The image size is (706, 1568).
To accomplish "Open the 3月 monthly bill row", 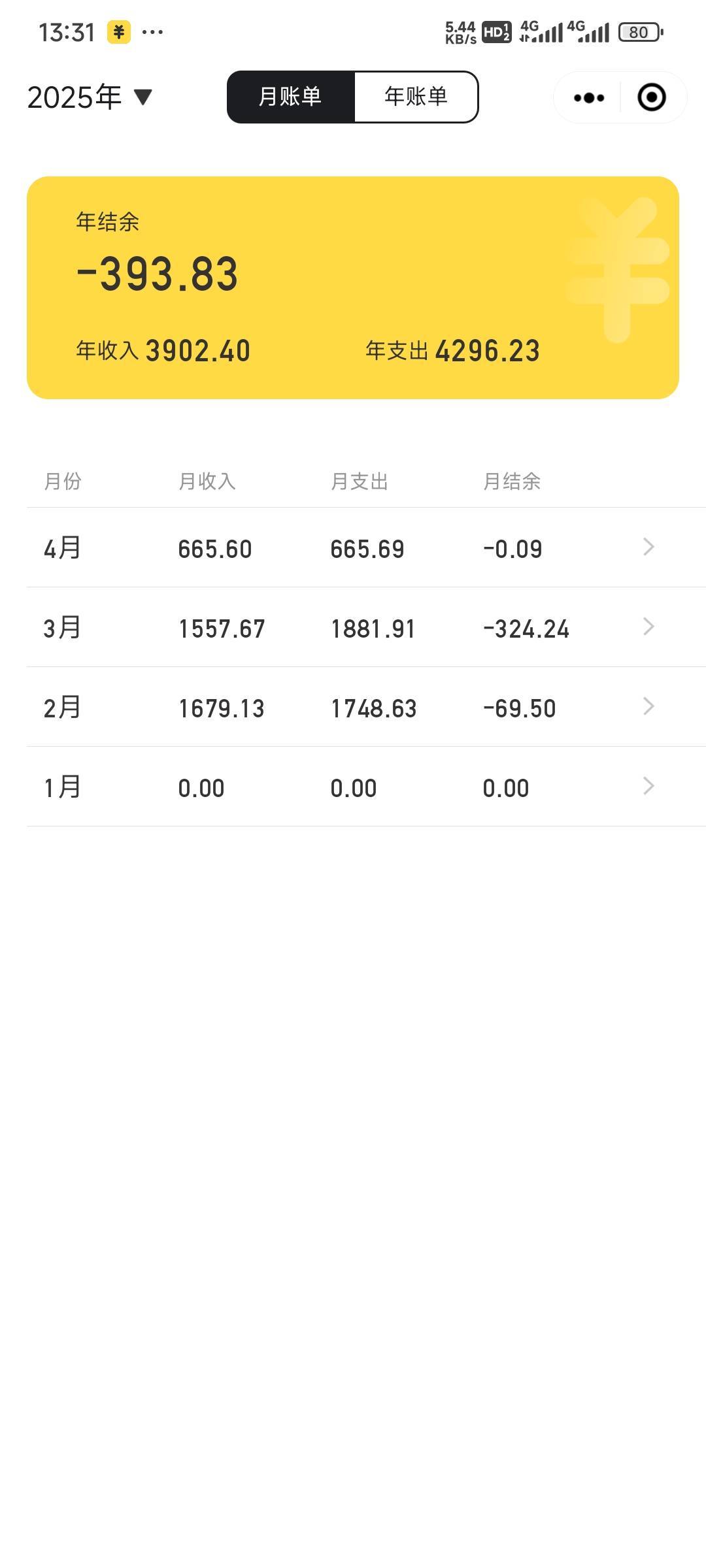I will point(366,627).
